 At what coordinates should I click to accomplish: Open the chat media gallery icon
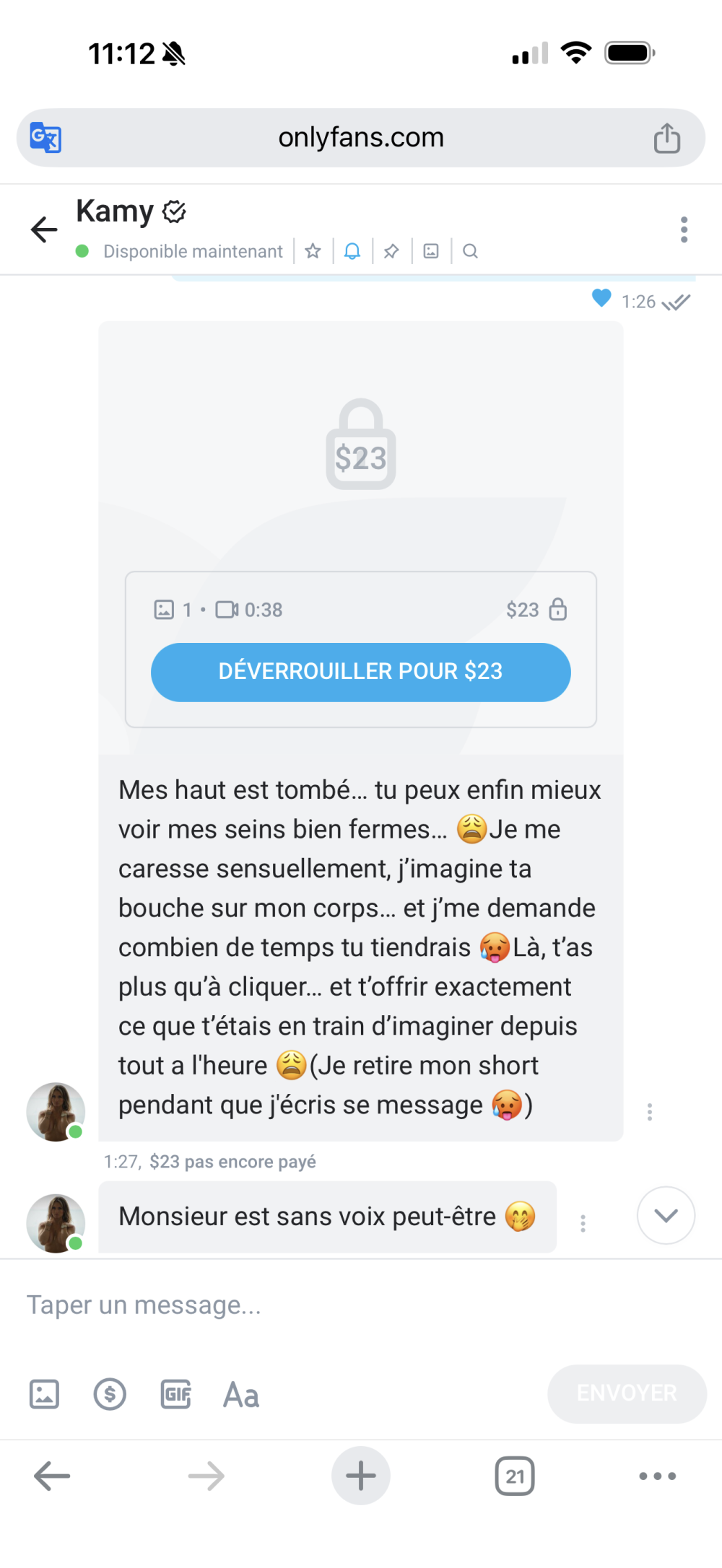431,251
